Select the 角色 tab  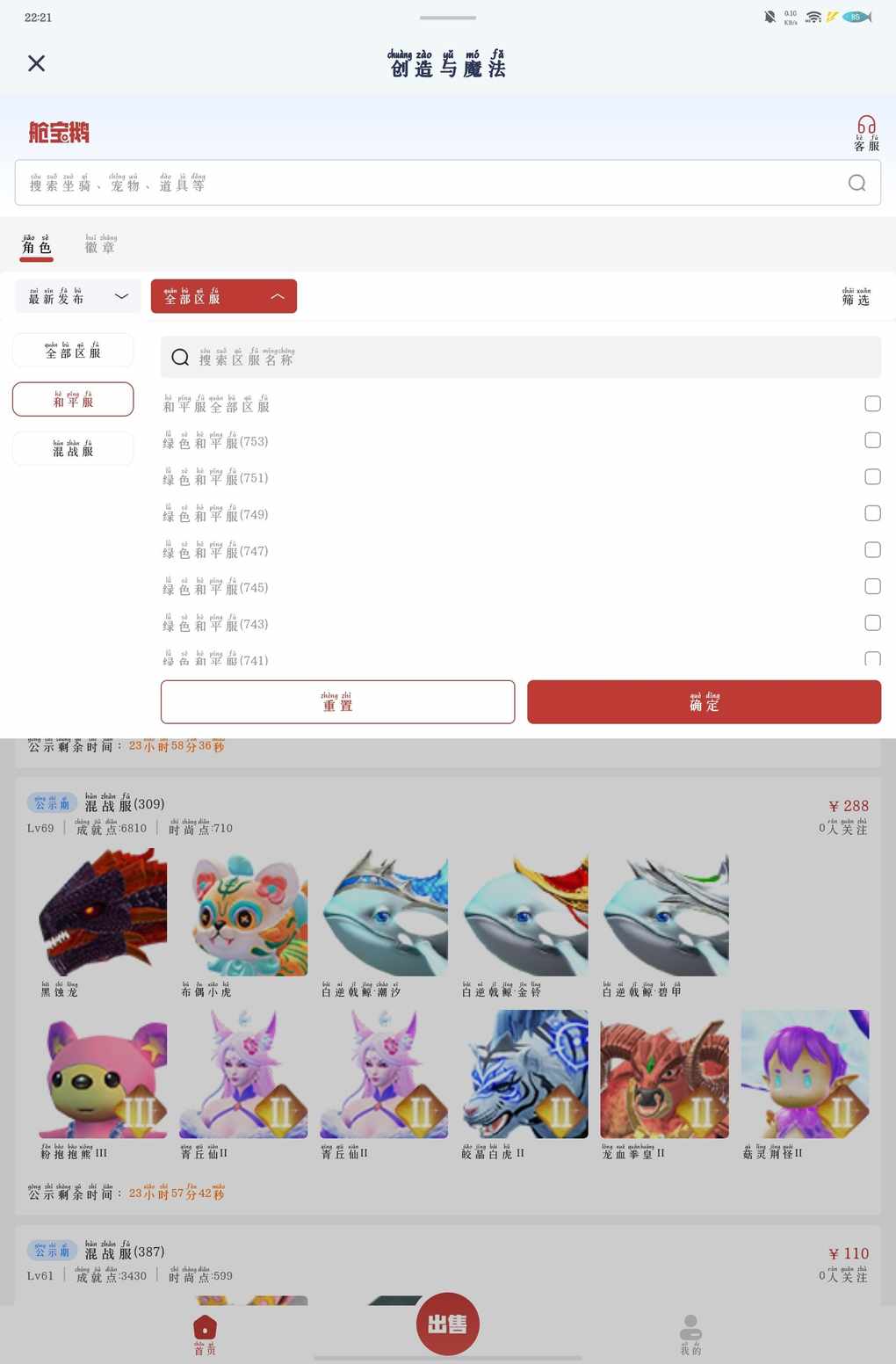tap(37, 245)
